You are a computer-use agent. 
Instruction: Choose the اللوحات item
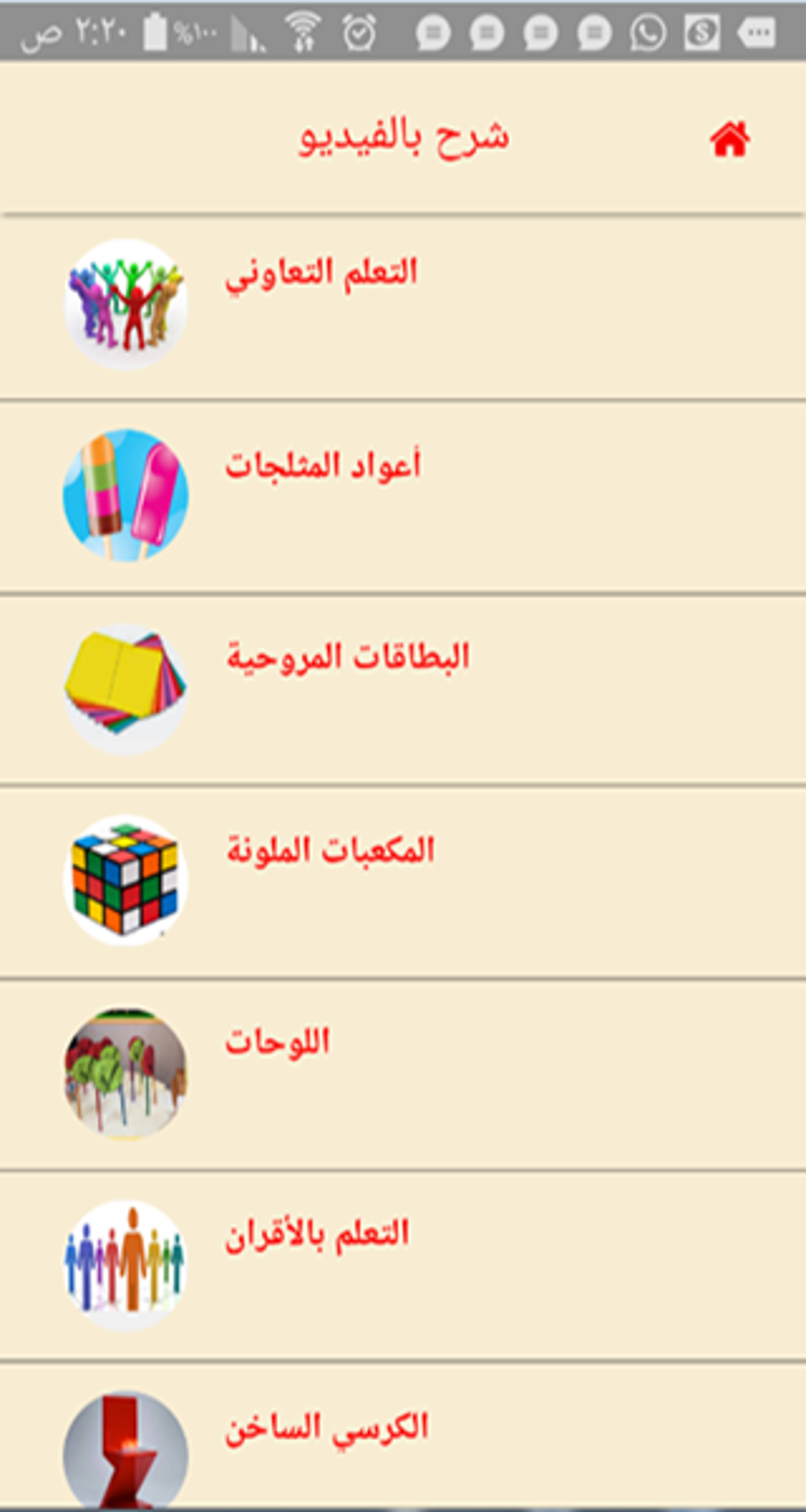coord(403,1075)
